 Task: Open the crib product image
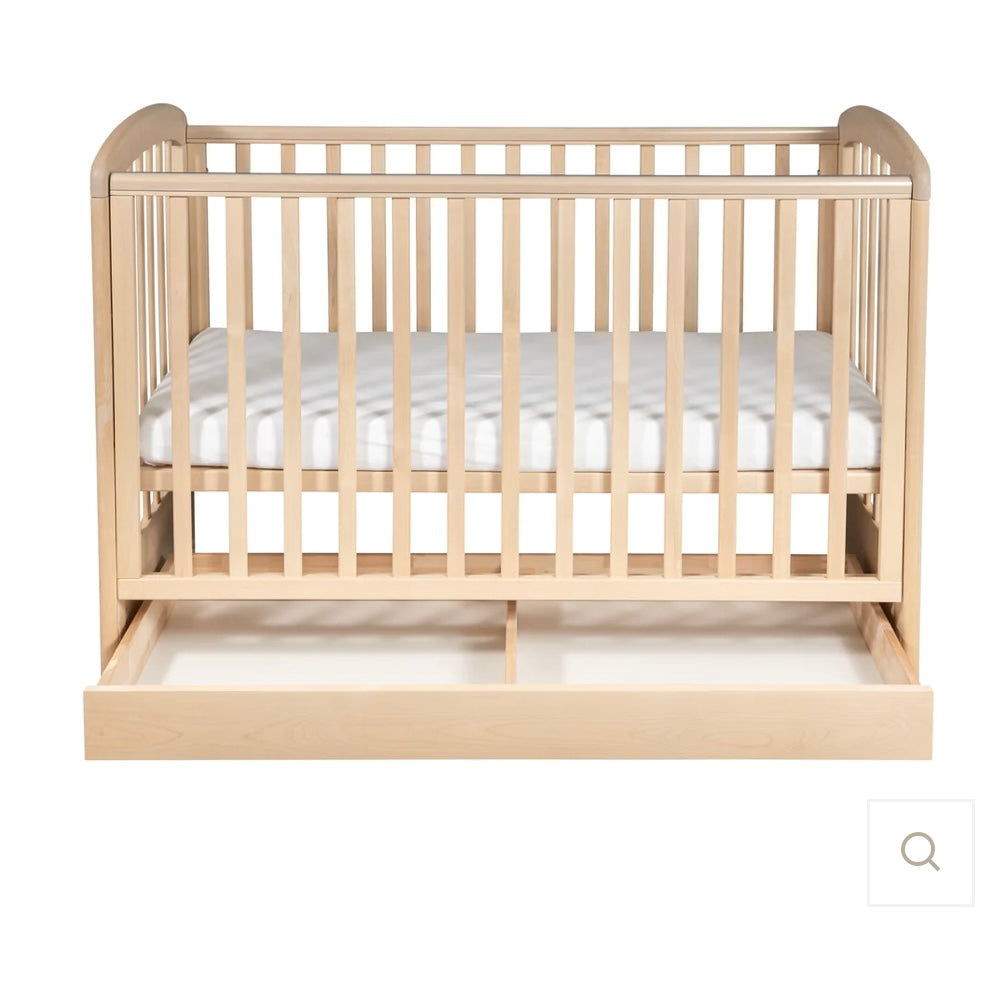coord(508,430)
